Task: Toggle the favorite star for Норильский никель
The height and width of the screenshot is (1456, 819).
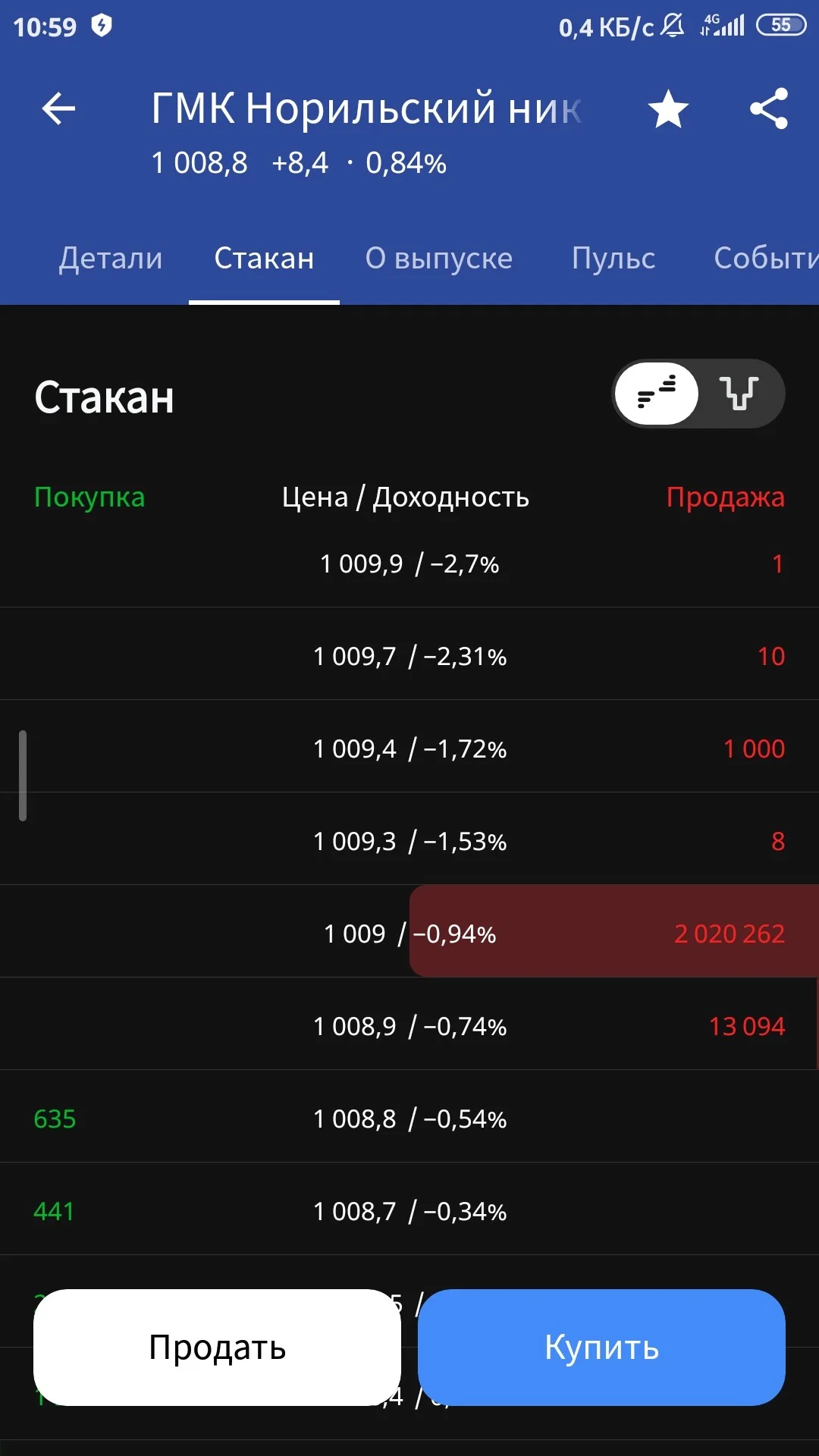Action: (x=668, y=109)
